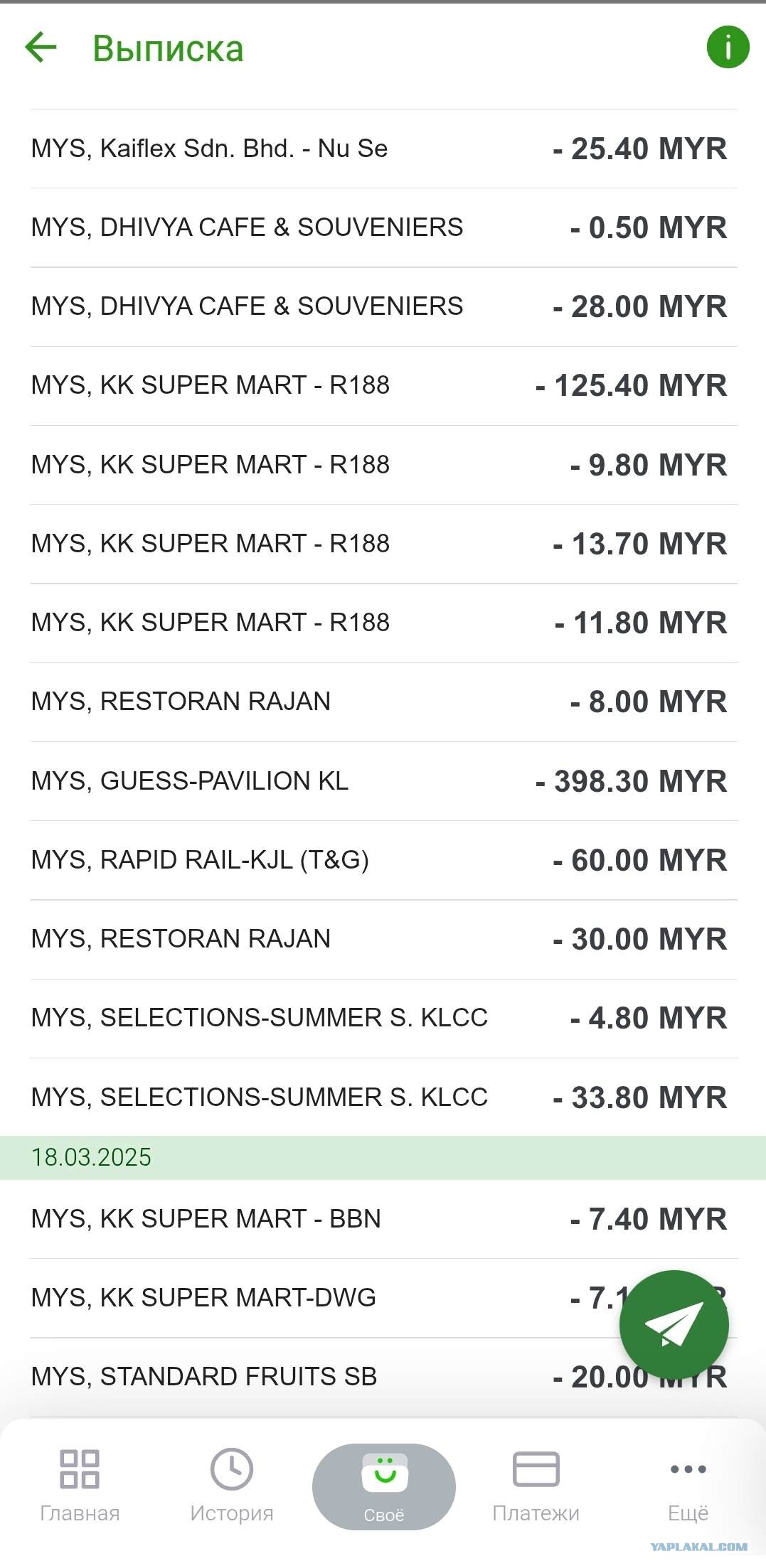View DHIVYA CAFE transaction for 28.00 MYR
The height and width of the screenshot is (1568, 766).
pyautogui.click(x=383, y=306)
